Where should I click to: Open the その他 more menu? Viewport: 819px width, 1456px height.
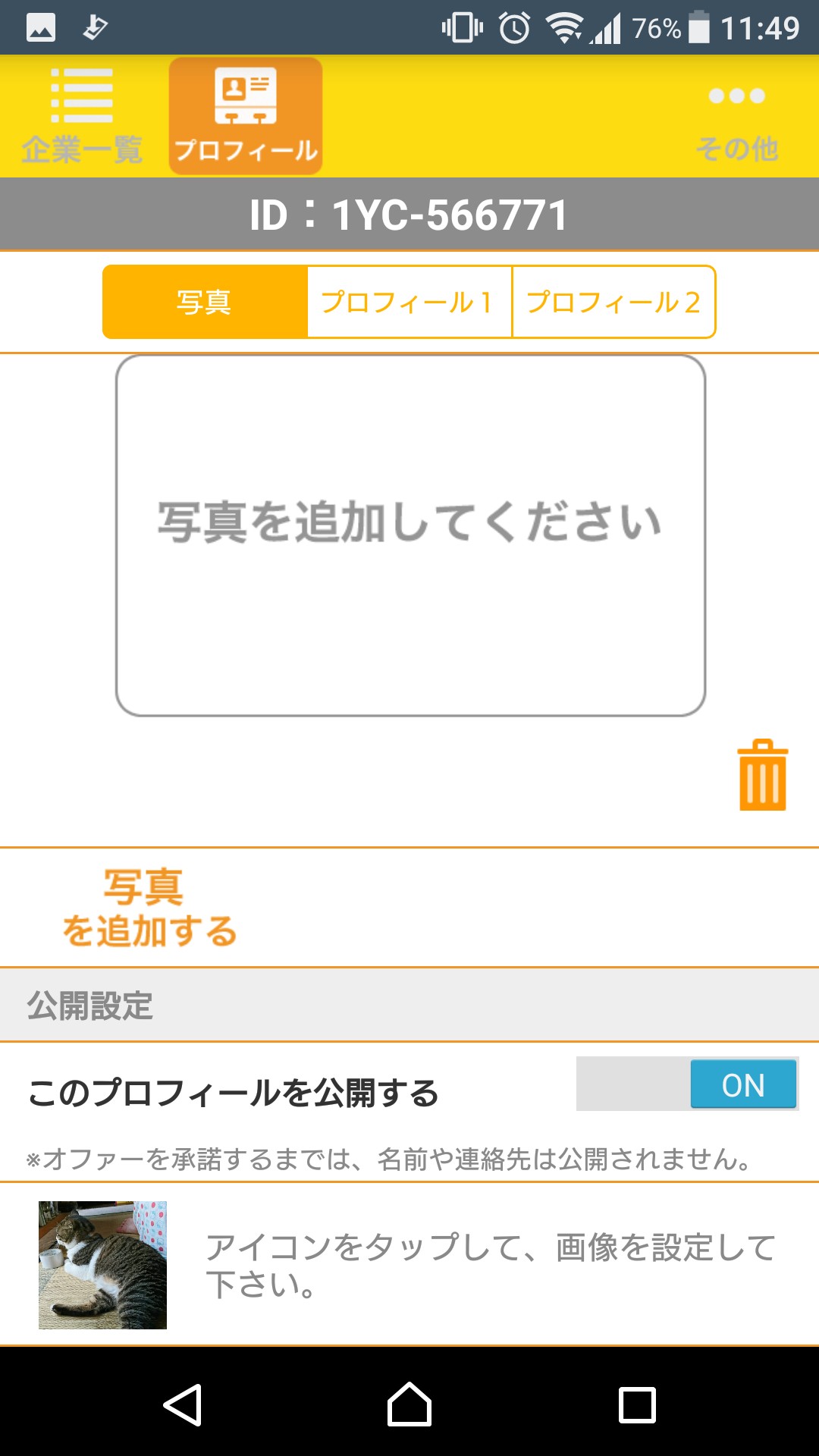pos(736,116)
